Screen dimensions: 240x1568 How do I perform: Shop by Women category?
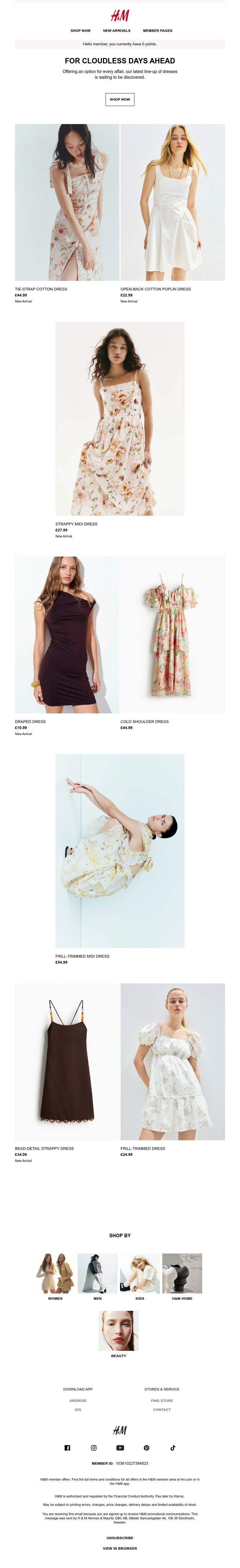tap(55, 1273)
